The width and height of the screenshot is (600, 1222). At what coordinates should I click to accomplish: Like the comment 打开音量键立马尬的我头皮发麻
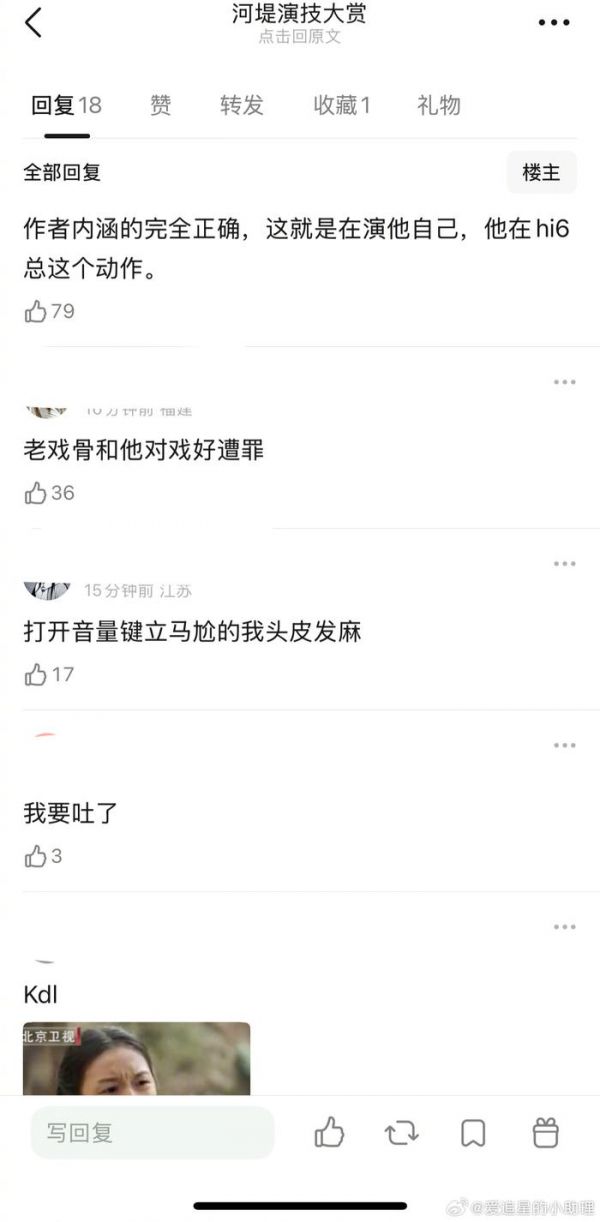click(x=36, y=675)
